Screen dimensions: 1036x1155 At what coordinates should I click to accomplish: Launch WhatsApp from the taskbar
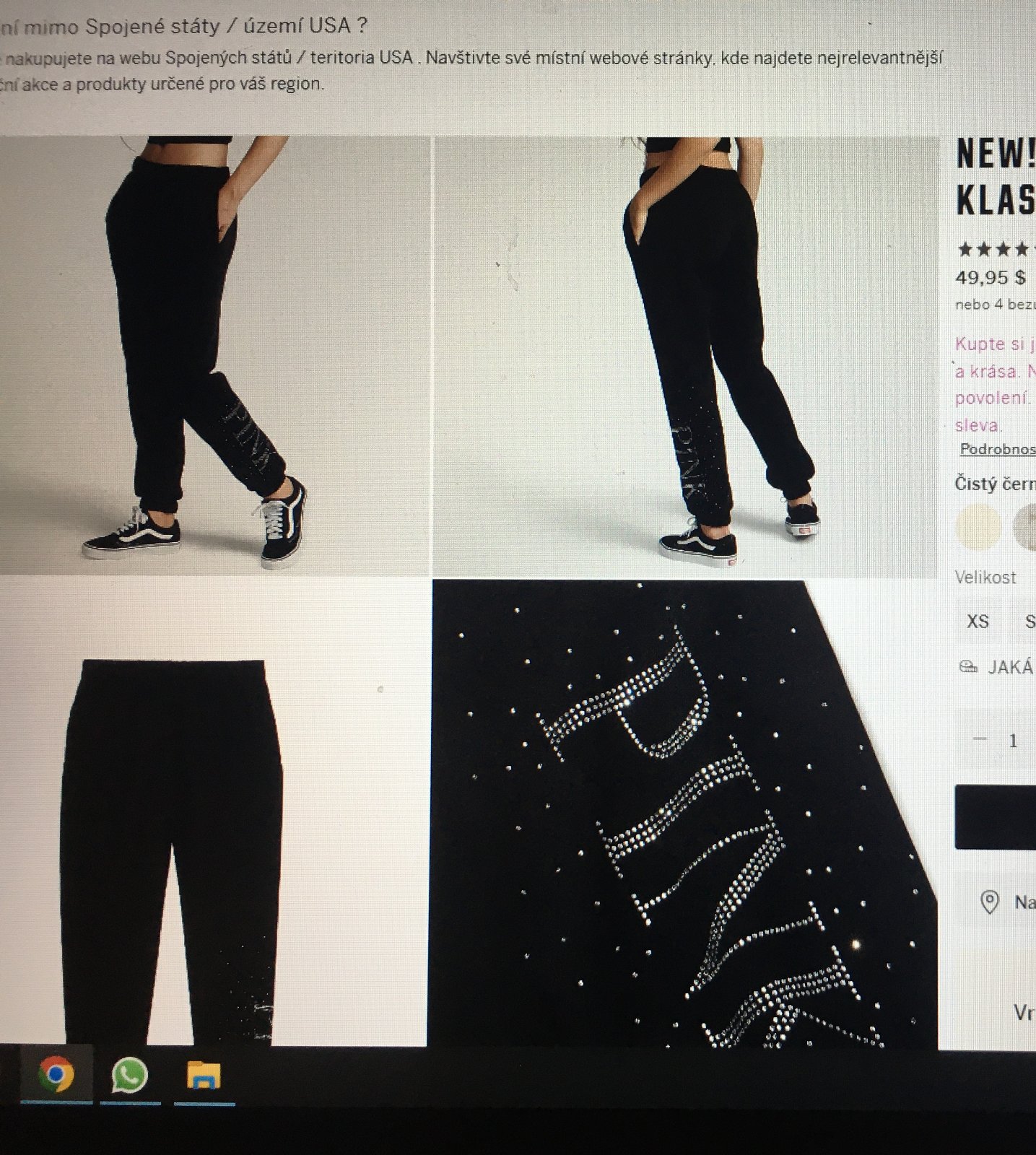coord(130,1076)
